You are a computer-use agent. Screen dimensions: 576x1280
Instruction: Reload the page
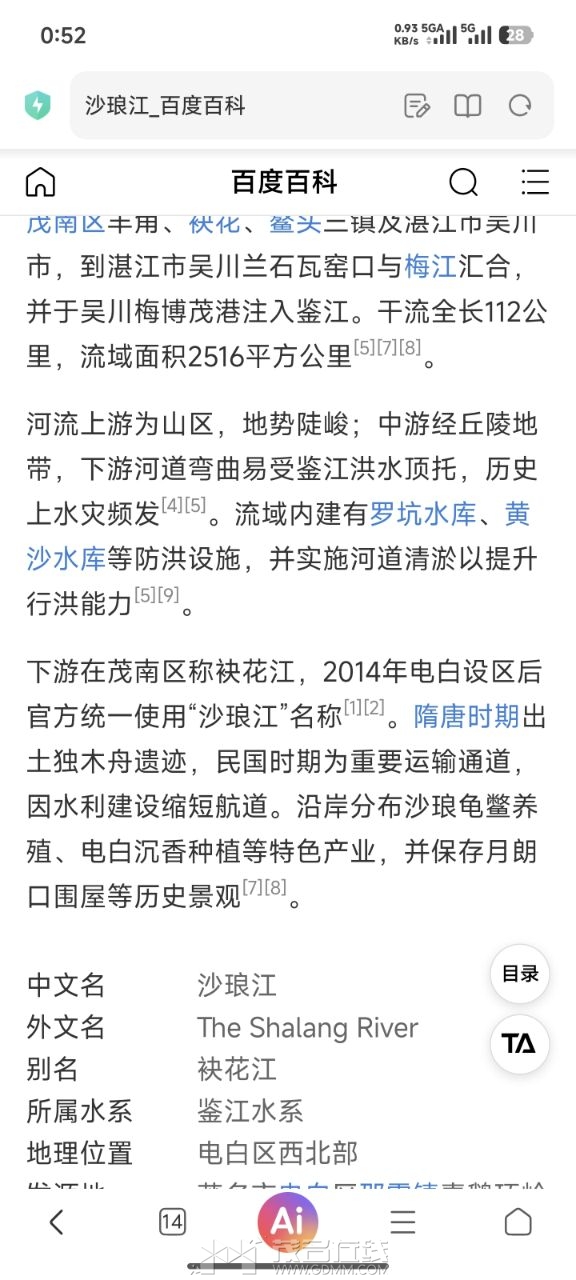[520, 106]
